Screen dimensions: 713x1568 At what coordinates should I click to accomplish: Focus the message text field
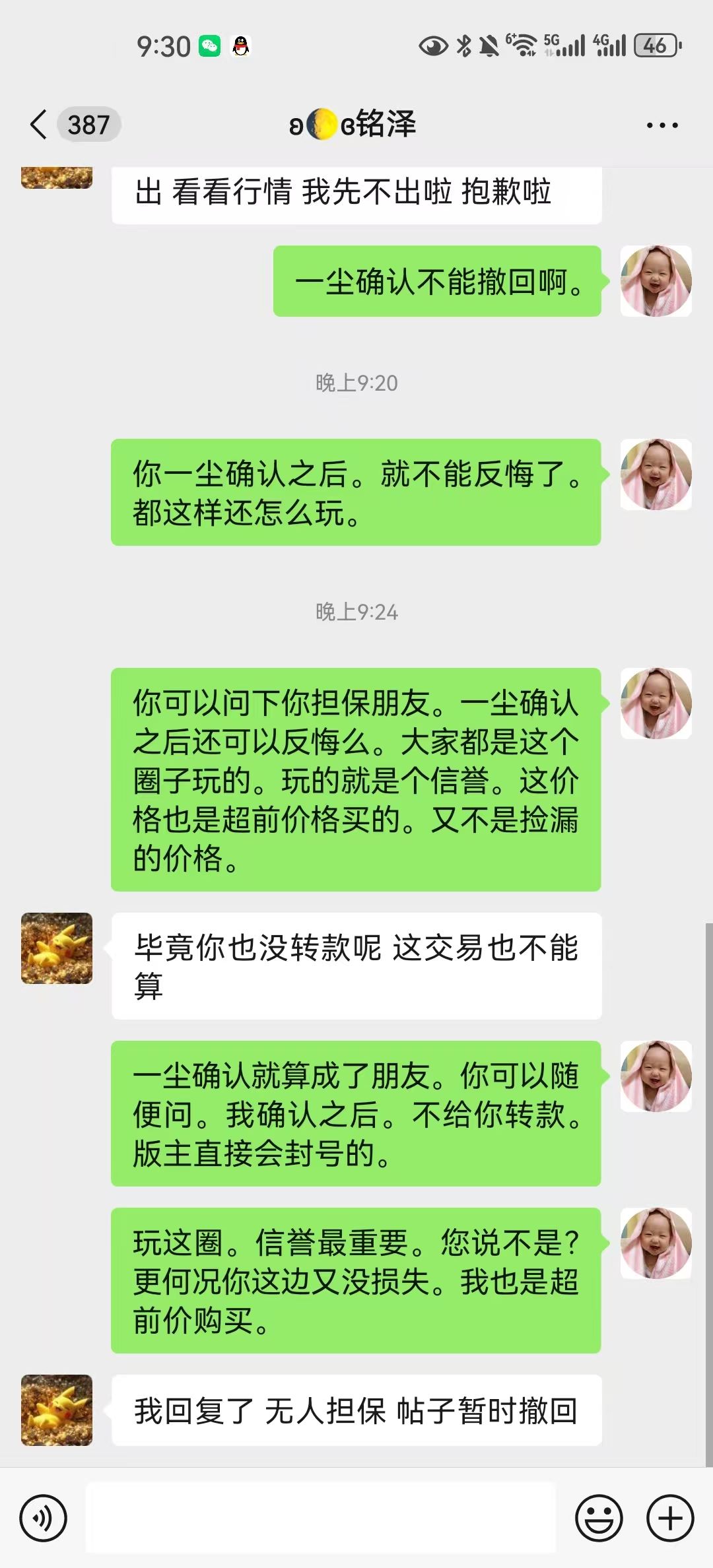click(x=321, y=1518)
